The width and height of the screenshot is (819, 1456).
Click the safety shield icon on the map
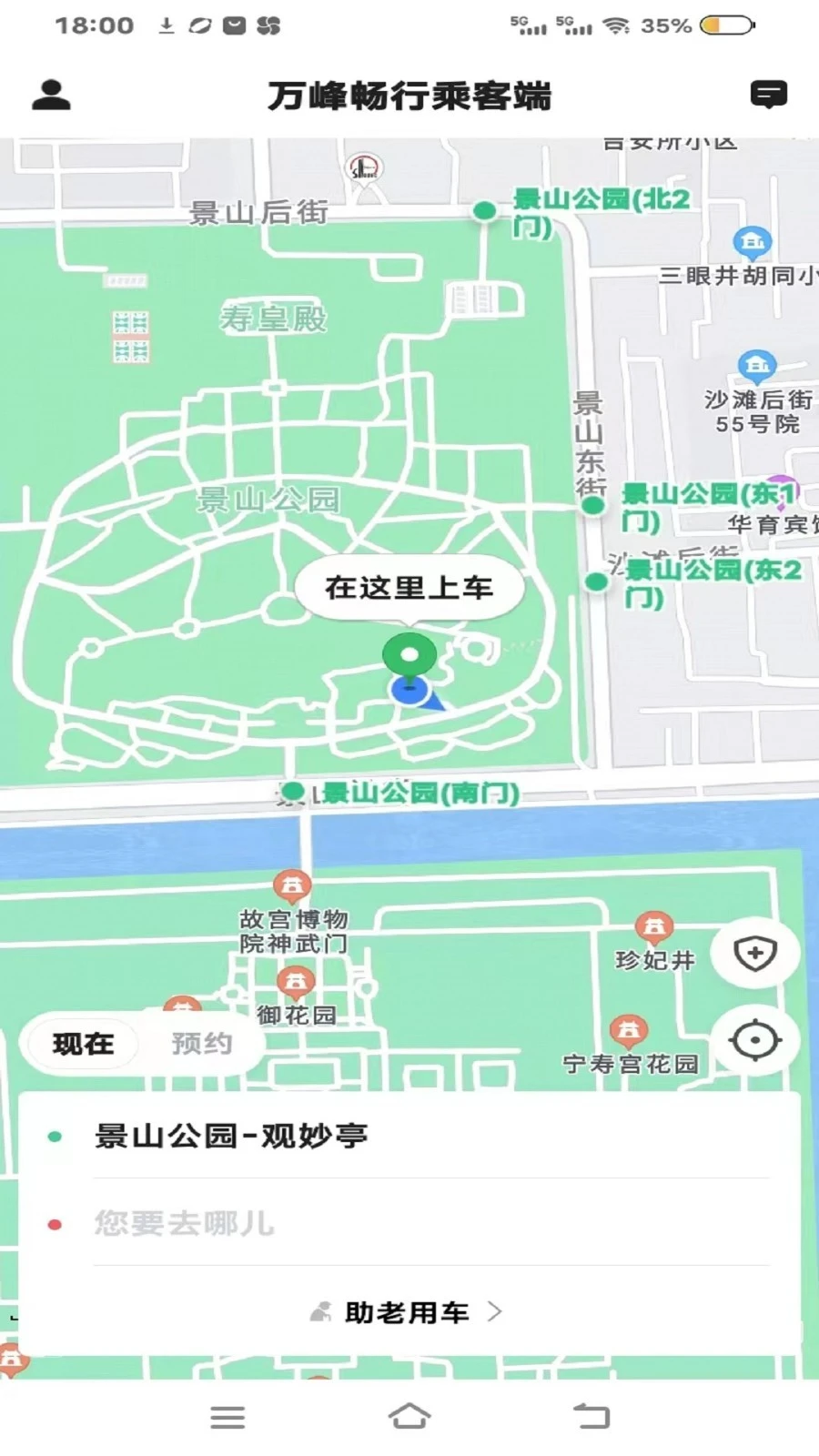pos(756,952)
